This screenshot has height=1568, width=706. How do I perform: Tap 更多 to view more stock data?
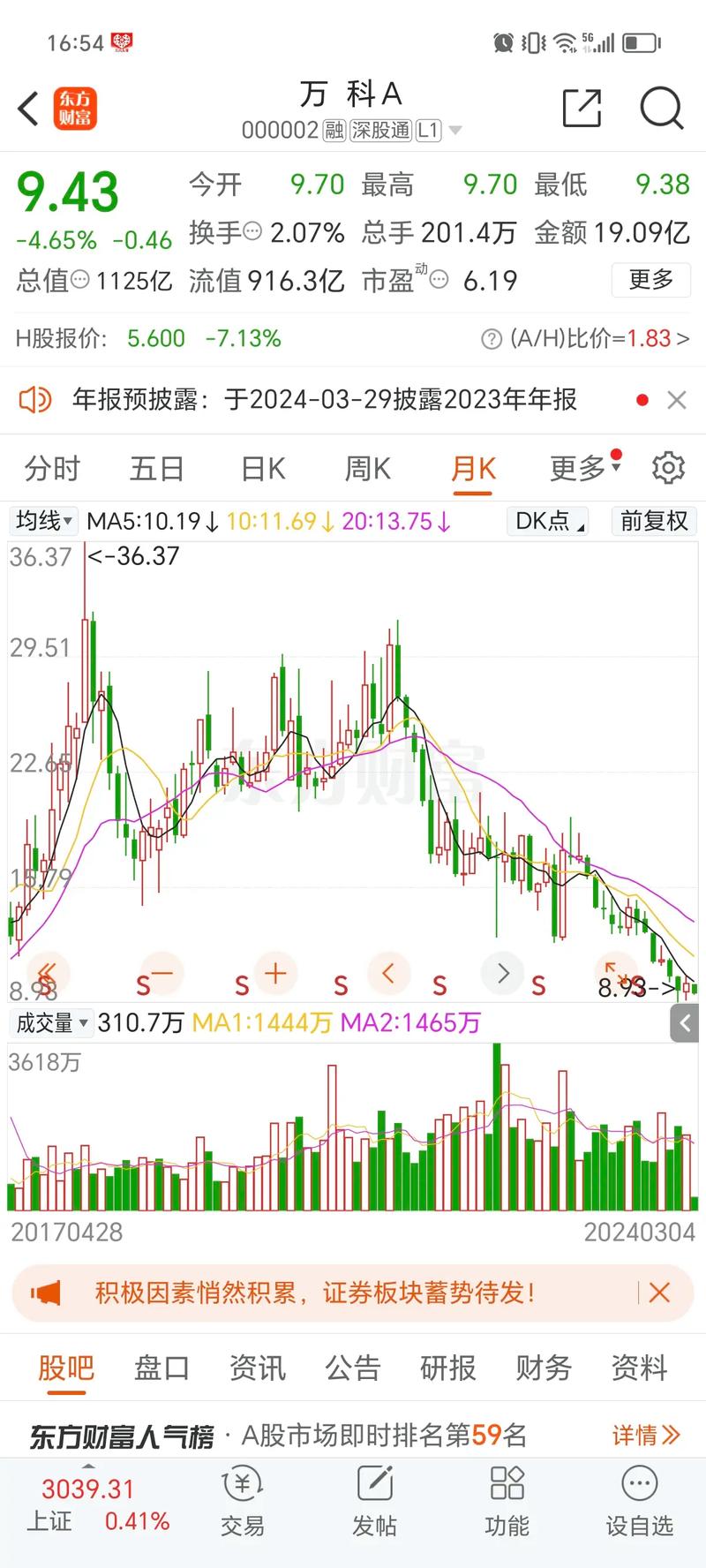(650, 281)
